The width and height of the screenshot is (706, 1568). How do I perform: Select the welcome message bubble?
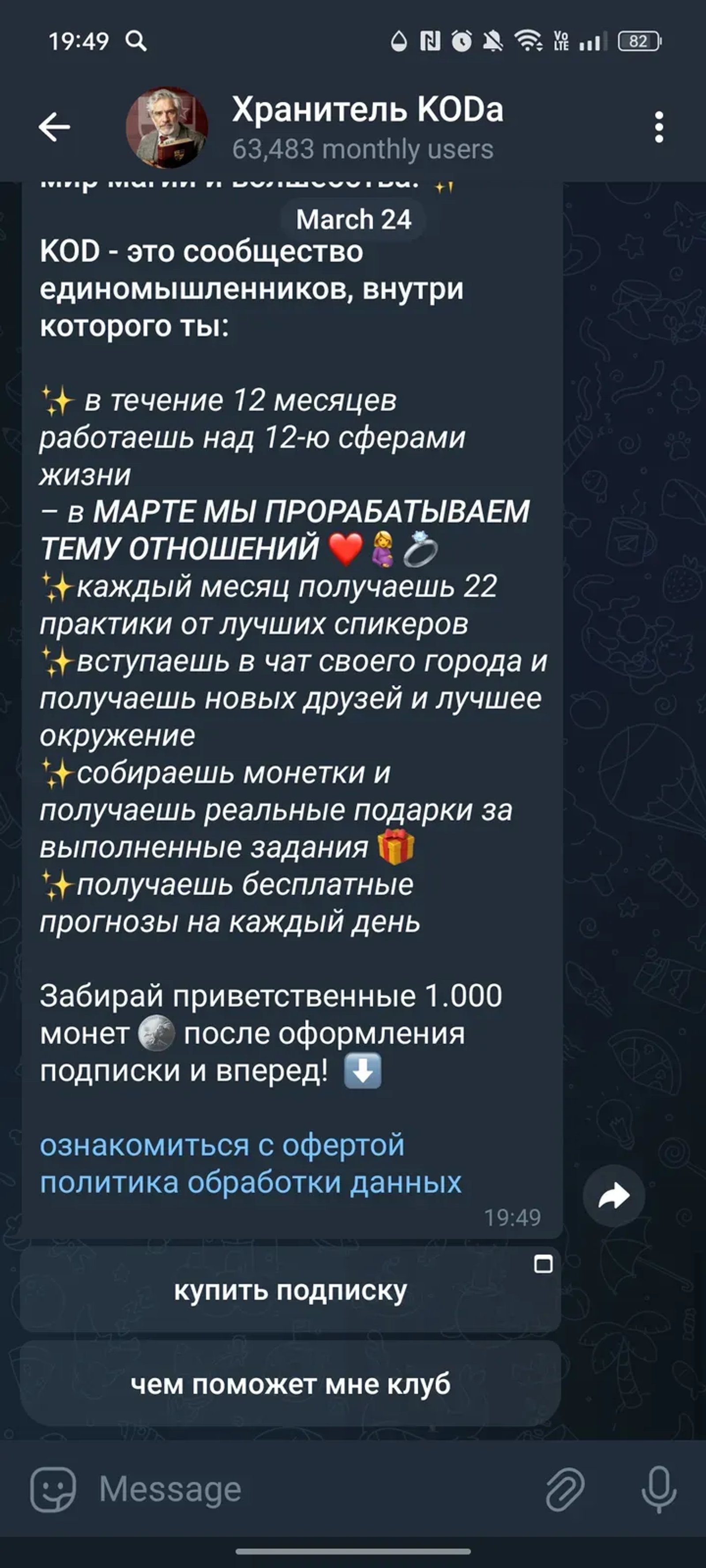293,731
